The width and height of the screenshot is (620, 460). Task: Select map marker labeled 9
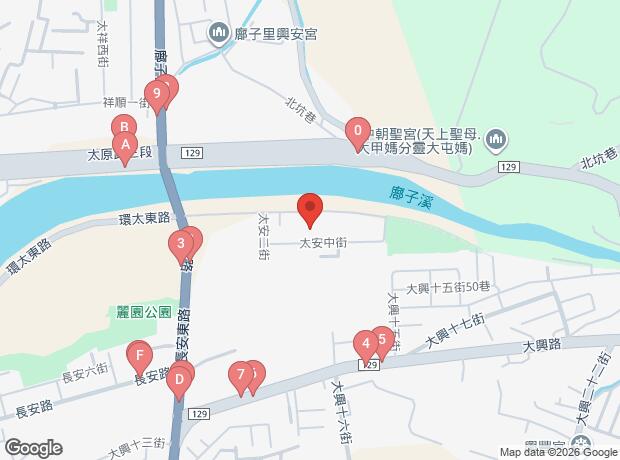[155, 95]
